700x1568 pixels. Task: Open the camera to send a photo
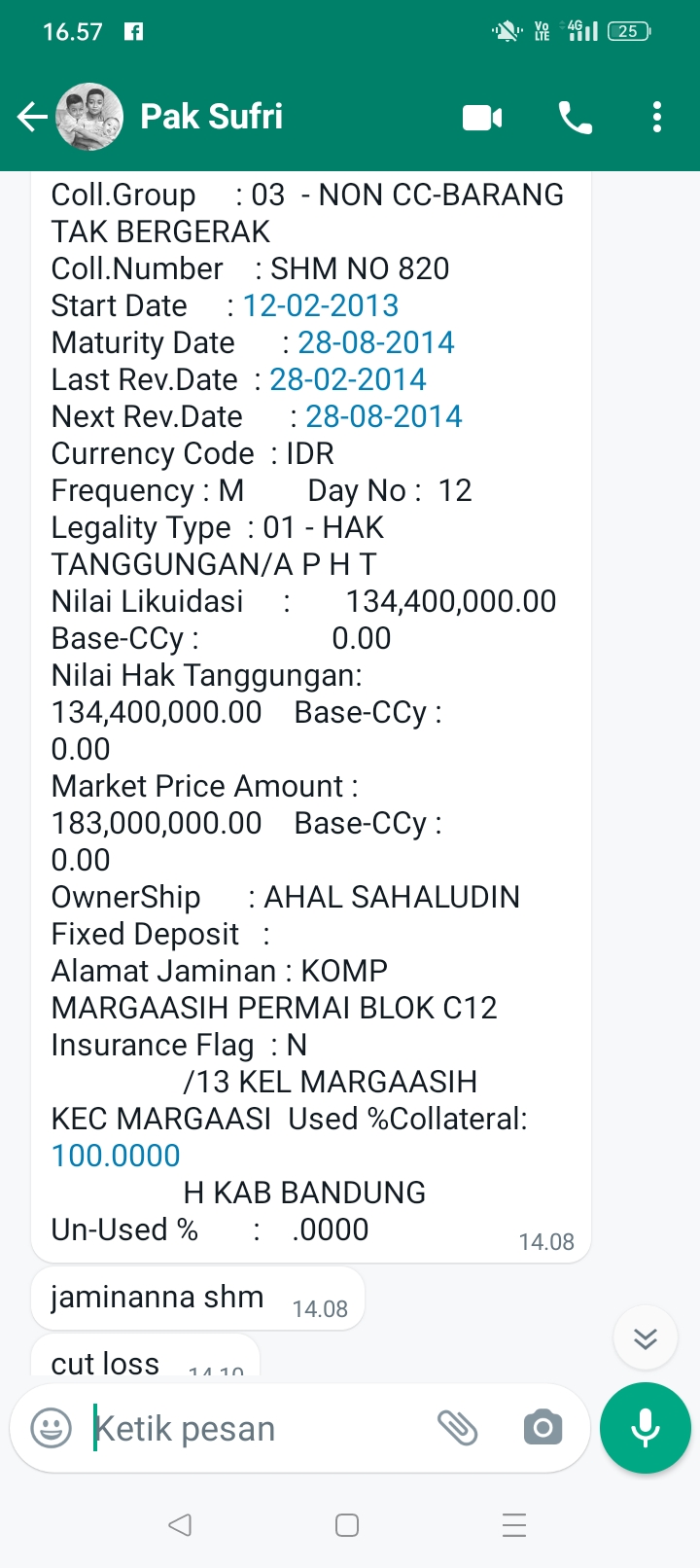(542, 1428)
